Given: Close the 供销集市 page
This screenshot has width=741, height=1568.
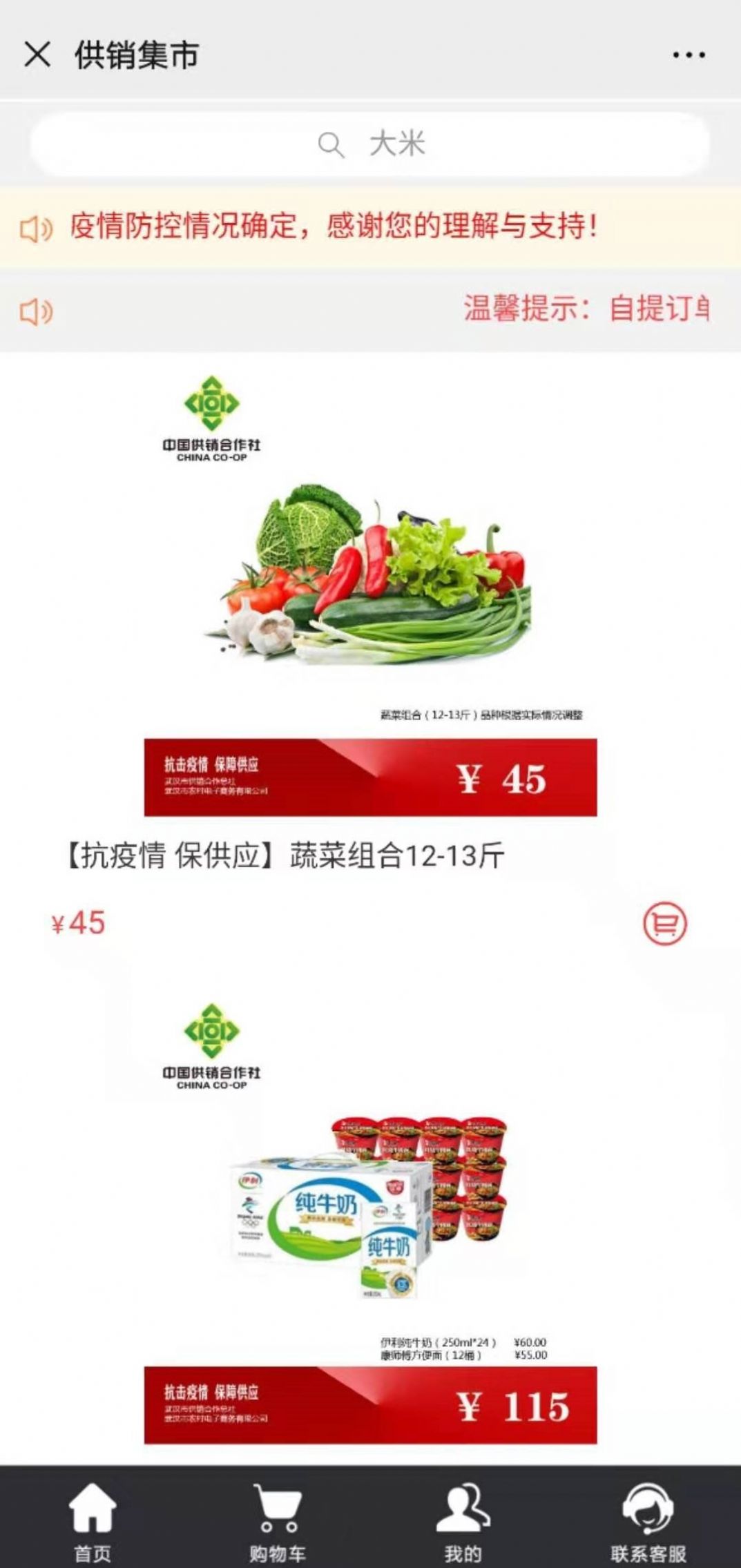Looking at the screenshot, I should click(x=37, y=55).
